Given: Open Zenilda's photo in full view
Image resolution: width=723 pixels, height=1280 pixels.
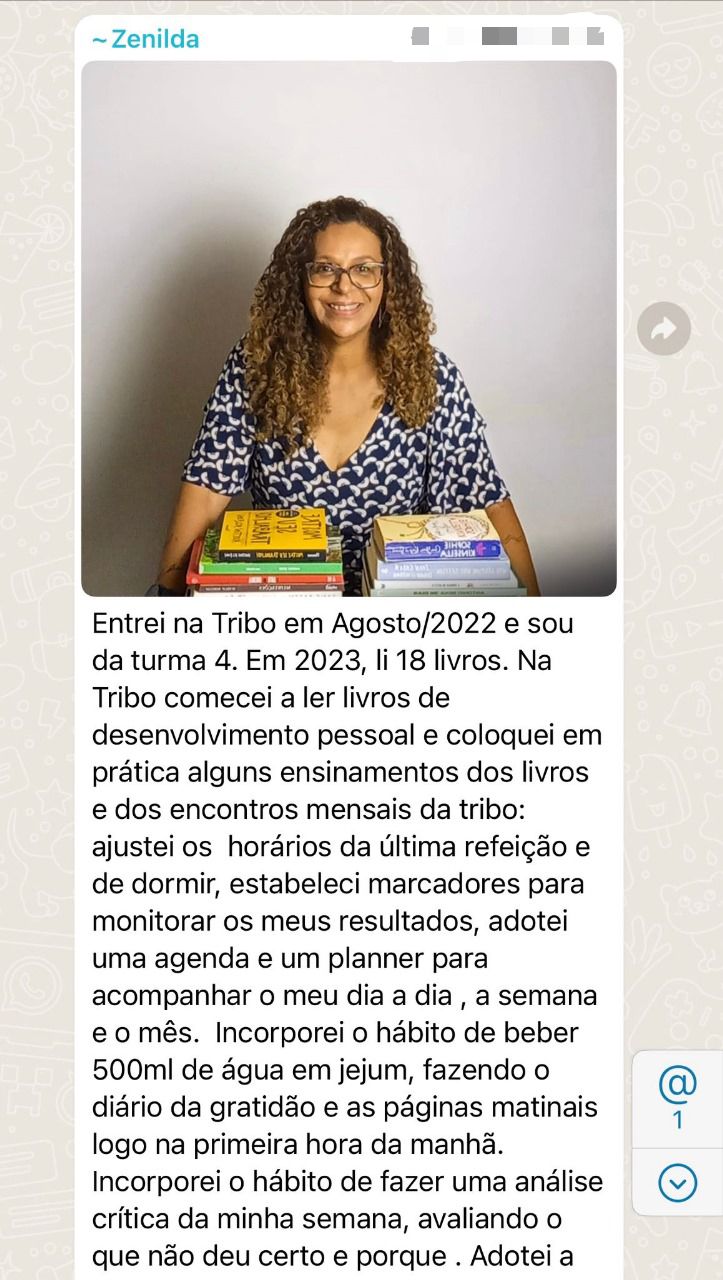Looking at the screenshot, I should point(349,329).
